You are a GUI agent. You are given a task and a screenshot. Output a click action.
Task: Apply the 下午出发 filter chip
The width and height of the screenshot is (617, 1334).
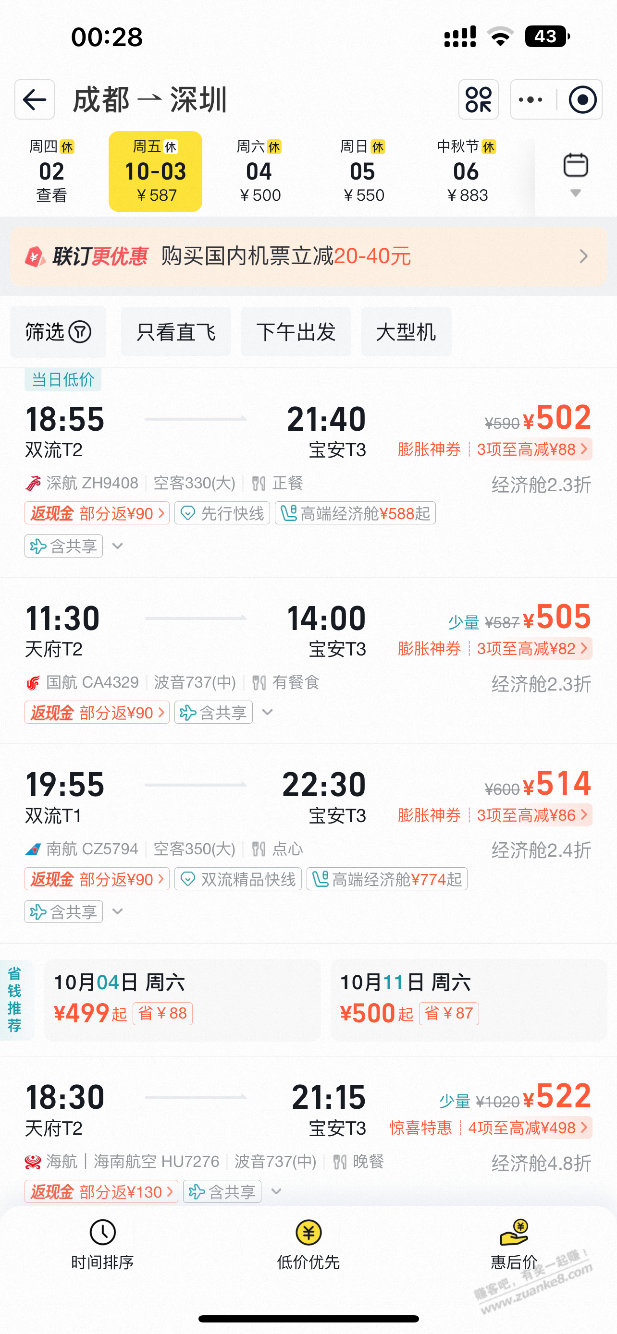point(296,332)
